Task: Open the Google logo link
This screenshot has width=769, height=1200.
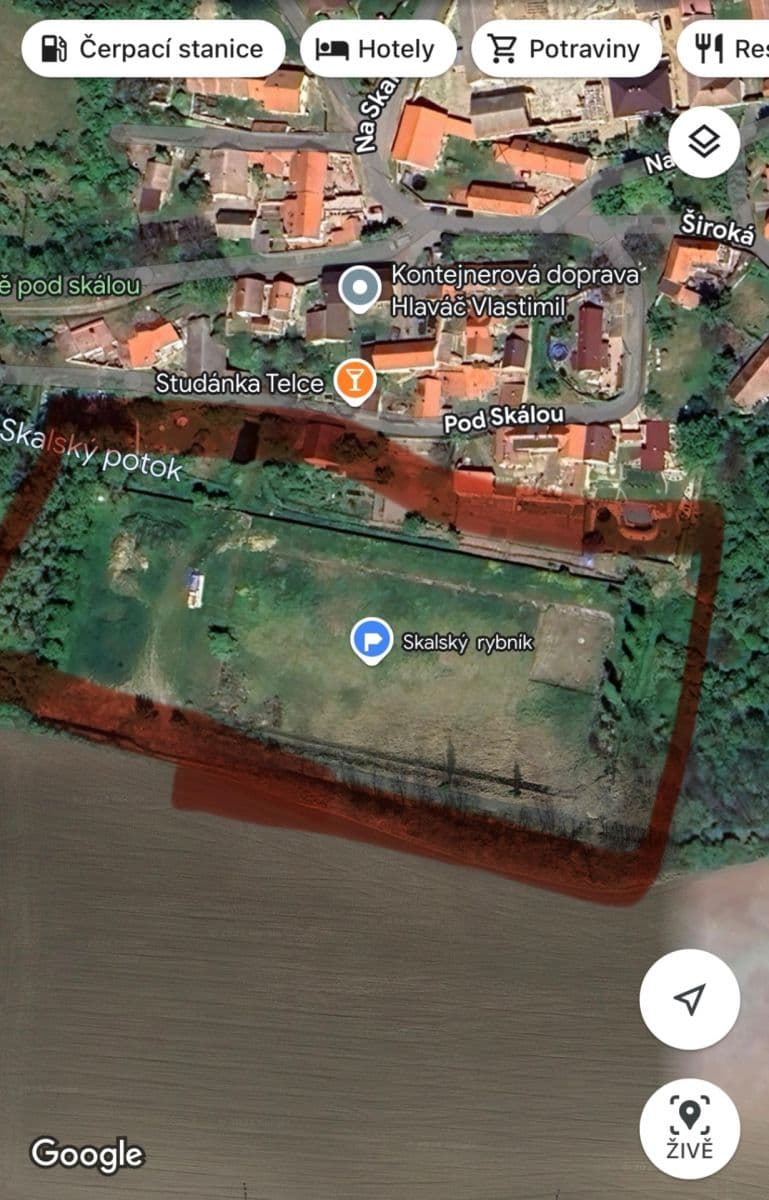Action: click(87, 1152)
